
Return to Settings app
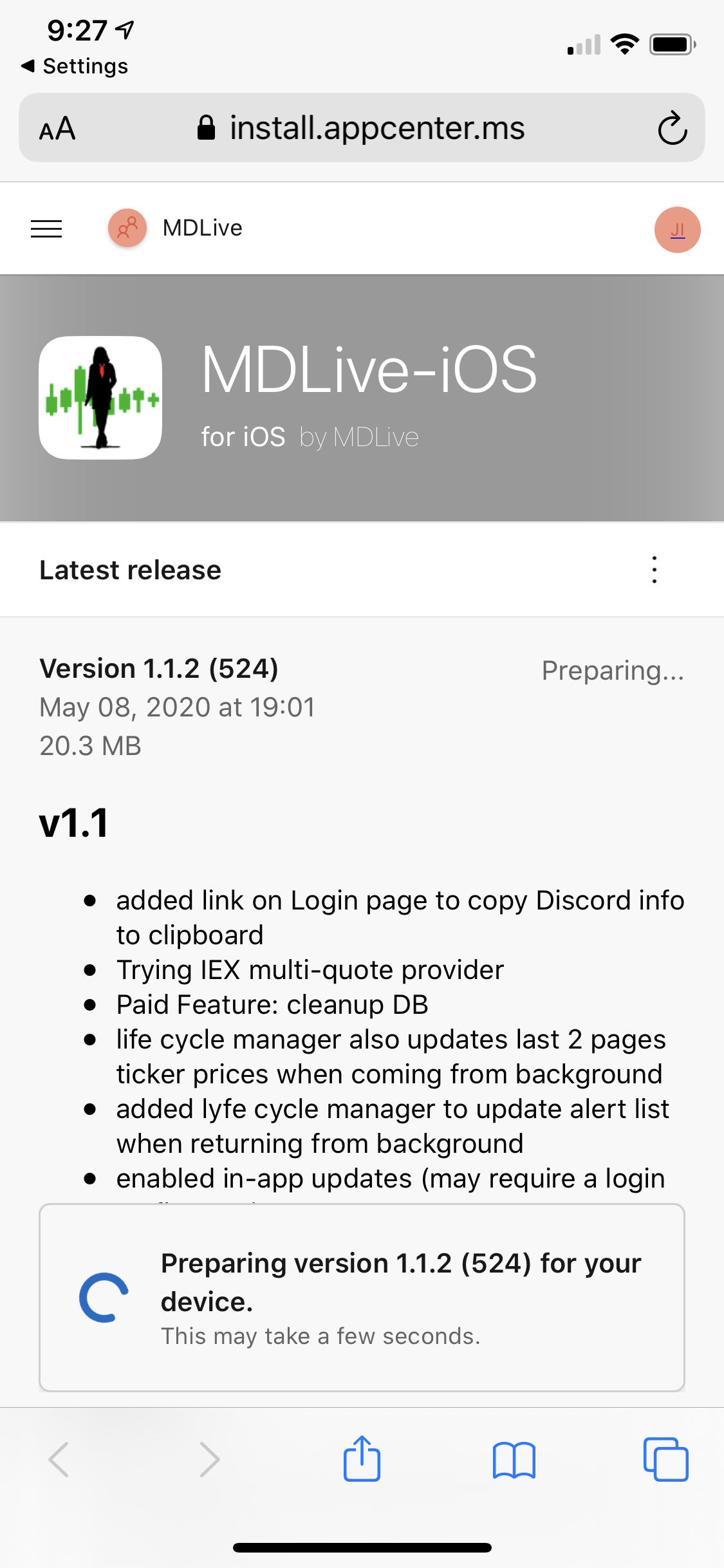[x=75, y=66]
